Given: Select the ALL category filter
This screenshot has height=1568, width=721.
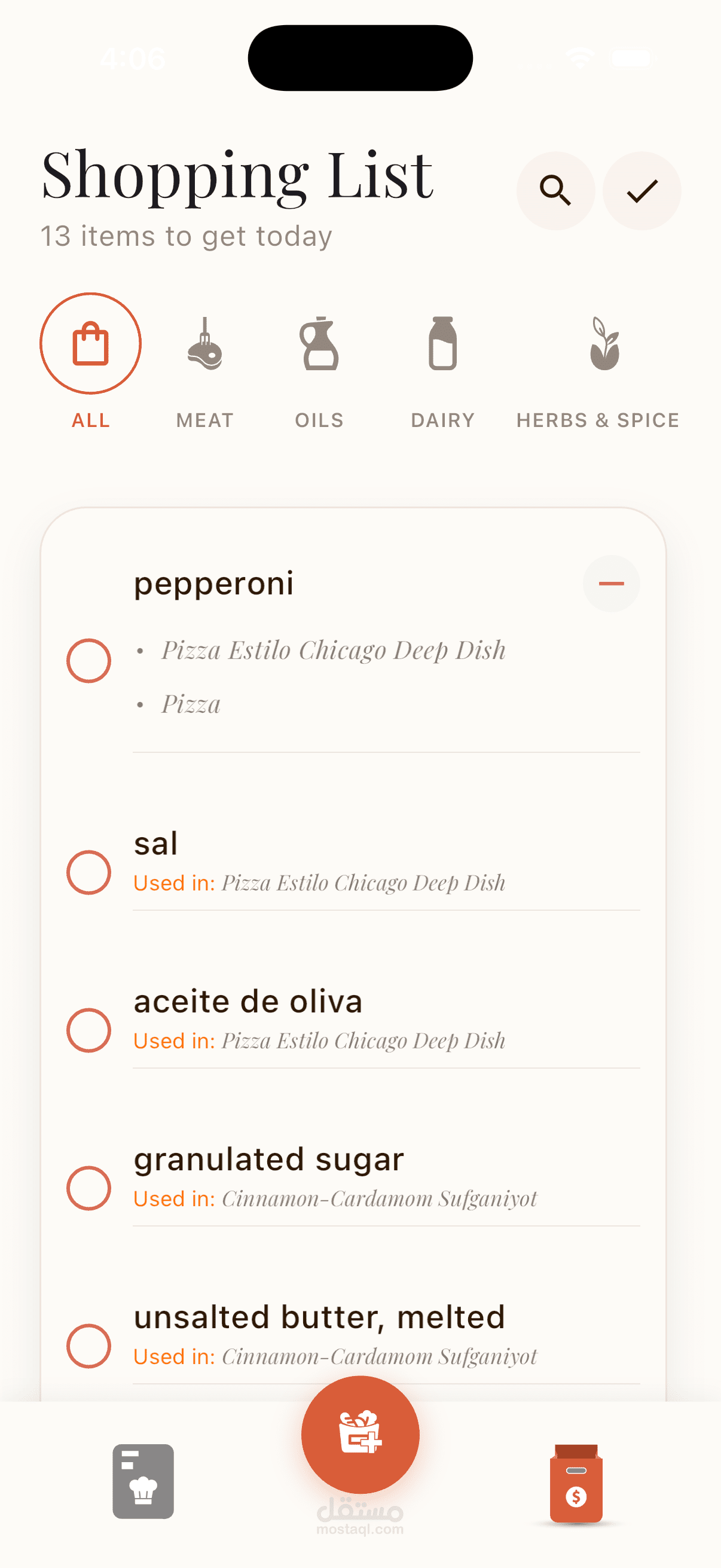Looking at the screenshot, I should pyautogui.click(x=91, y=344).
